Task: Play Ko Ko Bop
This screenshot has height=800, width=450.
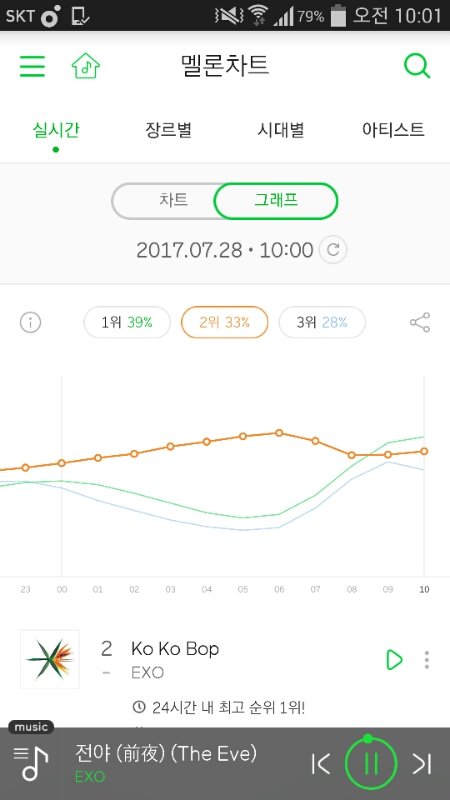Action: click(x=394, y=660)
